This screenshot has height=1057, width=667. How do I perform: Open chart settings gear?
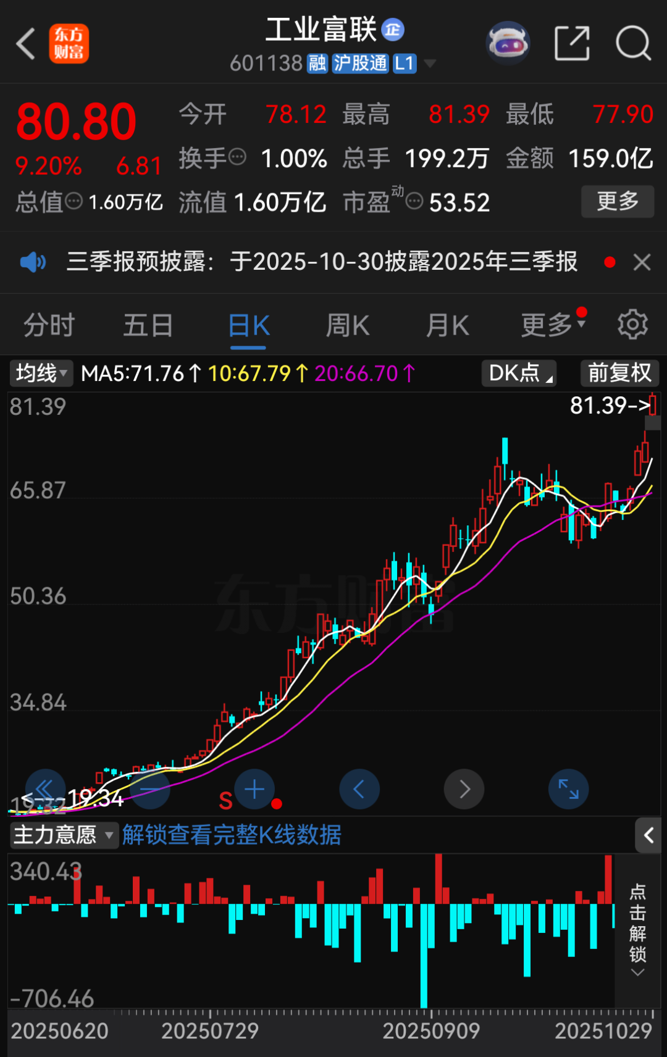click(x=632, y=324)
